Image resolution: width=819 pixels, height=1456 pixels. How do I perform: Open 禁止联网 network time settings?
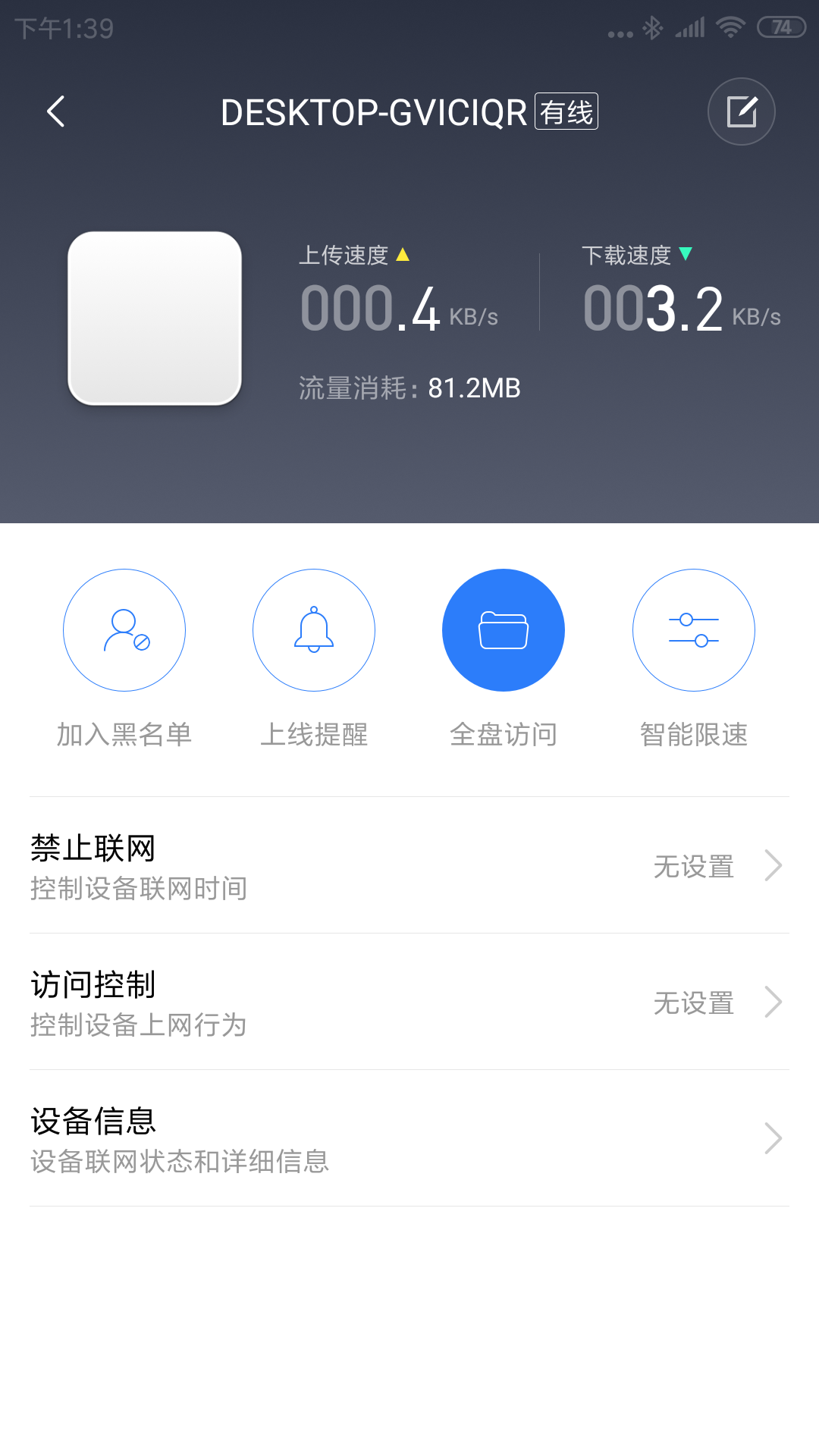(x=409, y=865)
